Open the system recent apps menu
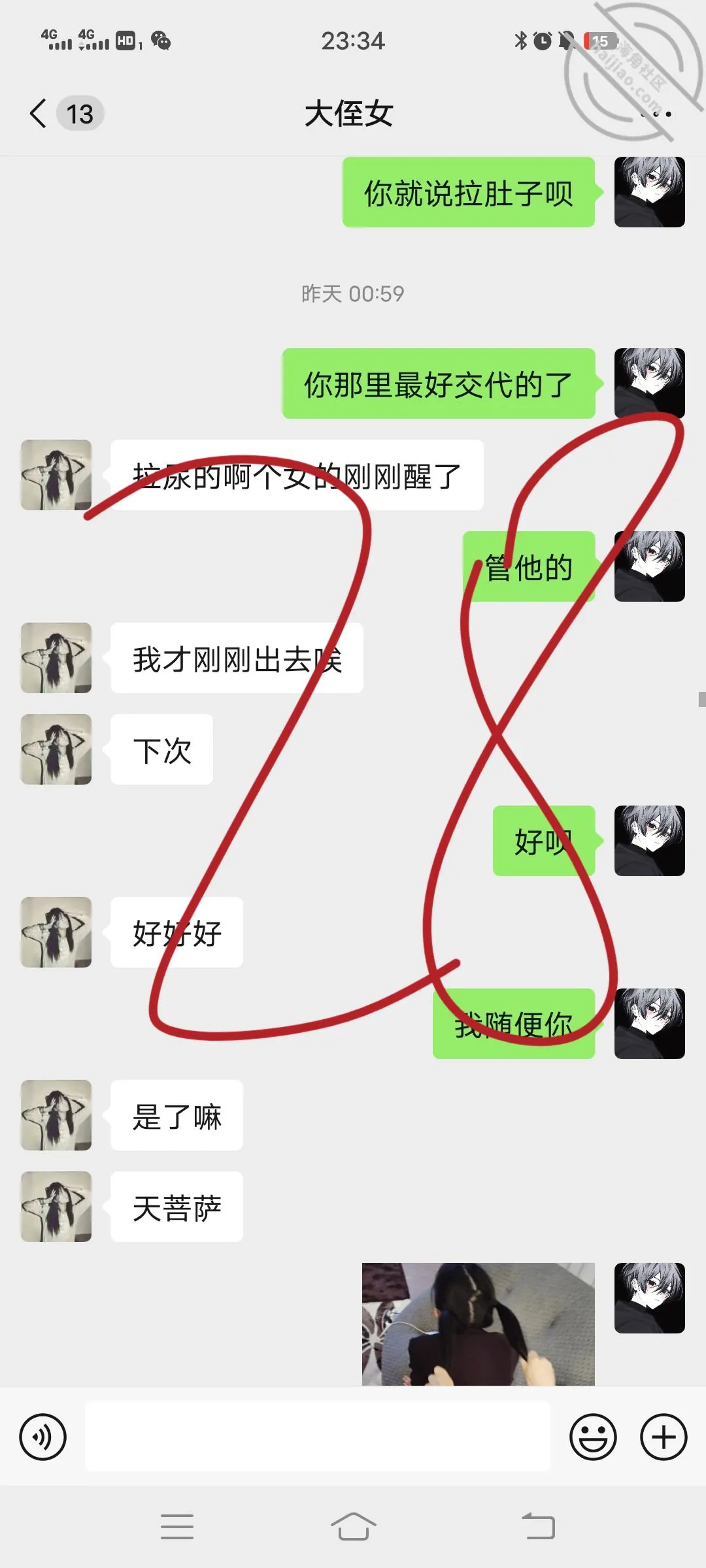Image resolution: width=706 pixels, height=1568 pixels. click(x=177, y=1527)
